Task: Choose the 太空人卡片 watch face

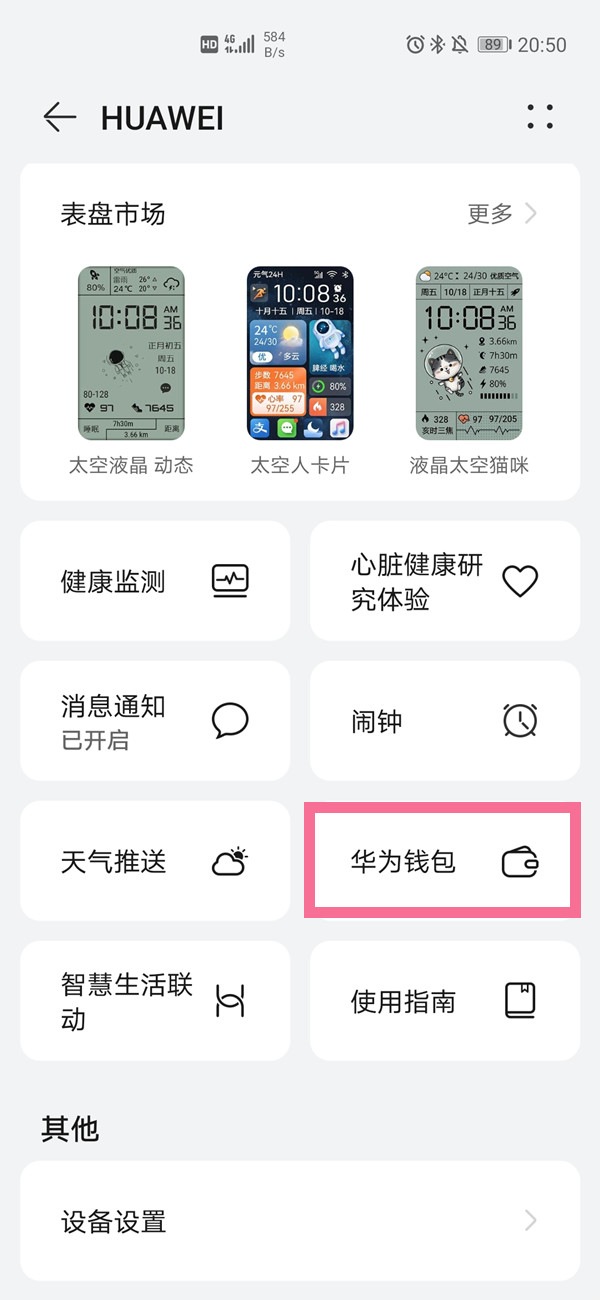Action: (x=300, y=354)
